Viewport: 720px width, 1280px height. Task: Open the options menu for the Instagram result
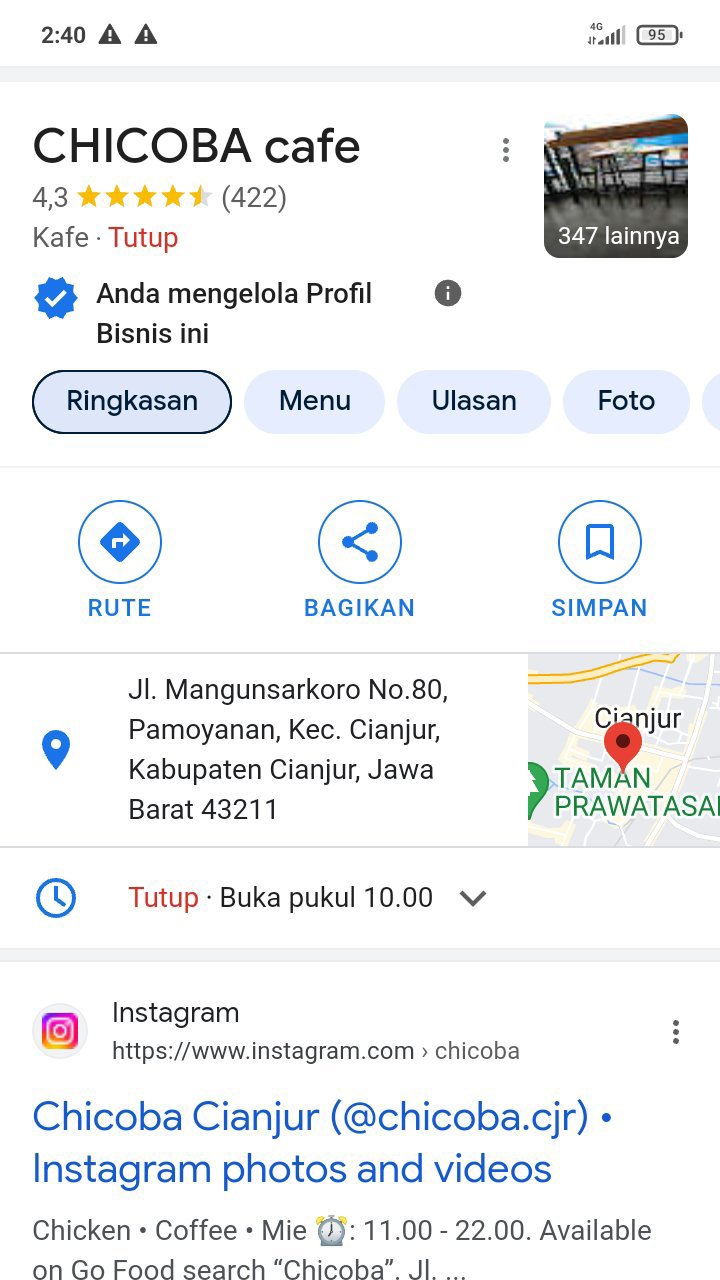pos(676,1032)
